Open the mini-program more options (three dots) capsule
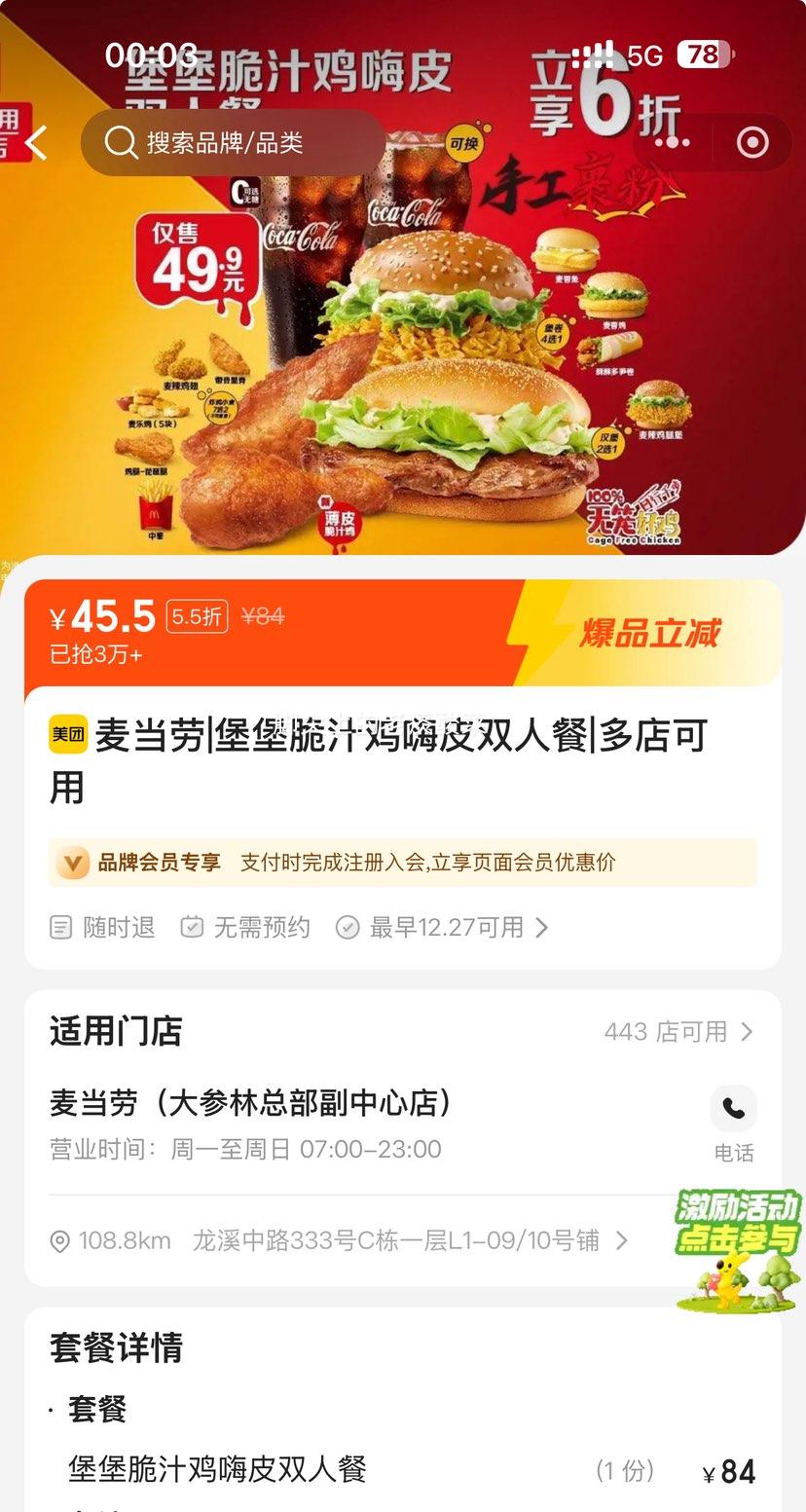 pyautogui.click(x=670, y=142)
